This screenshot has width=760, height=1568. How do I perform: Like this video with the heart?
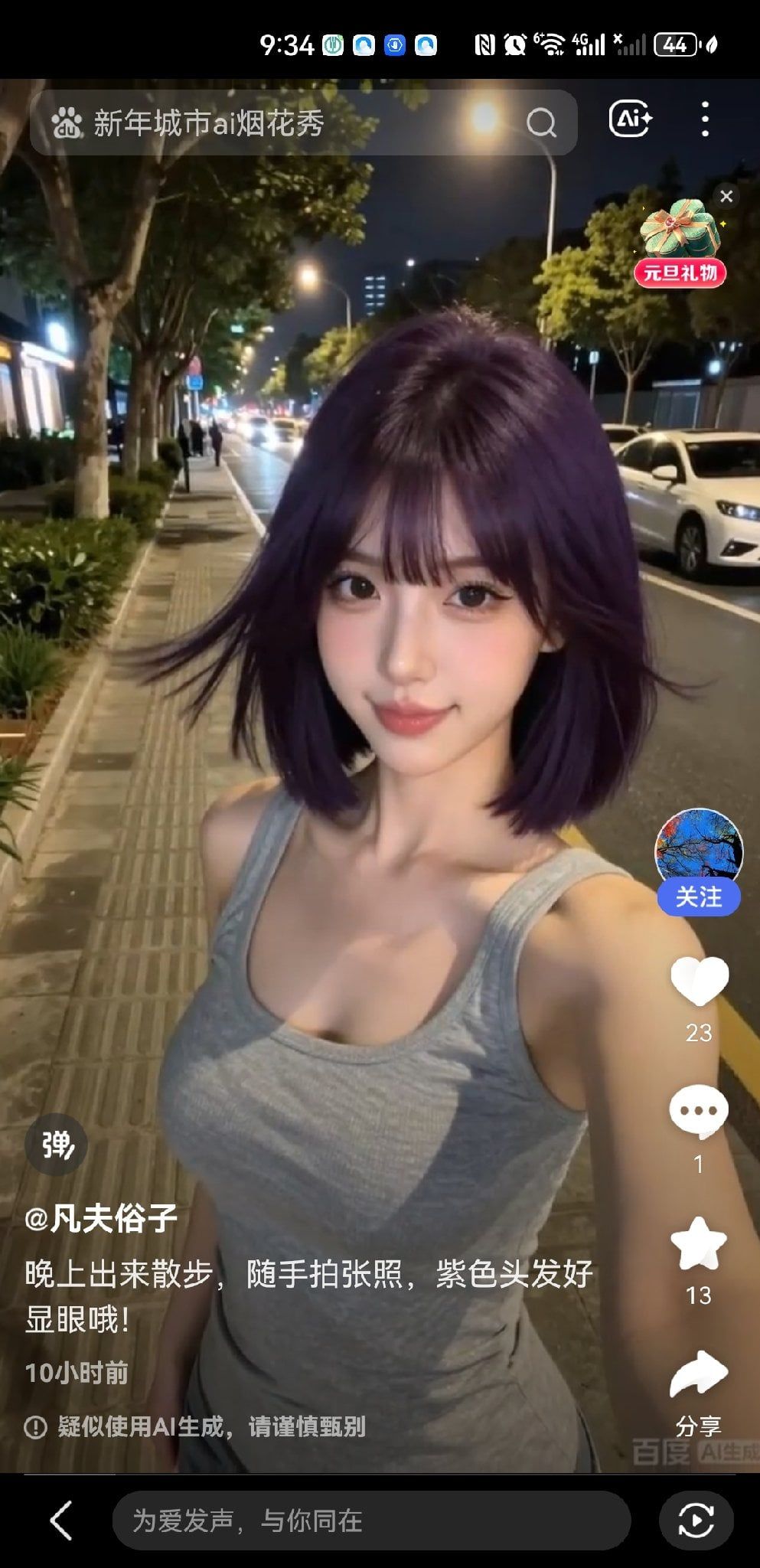pyautogui.click(x=699, y=981)
